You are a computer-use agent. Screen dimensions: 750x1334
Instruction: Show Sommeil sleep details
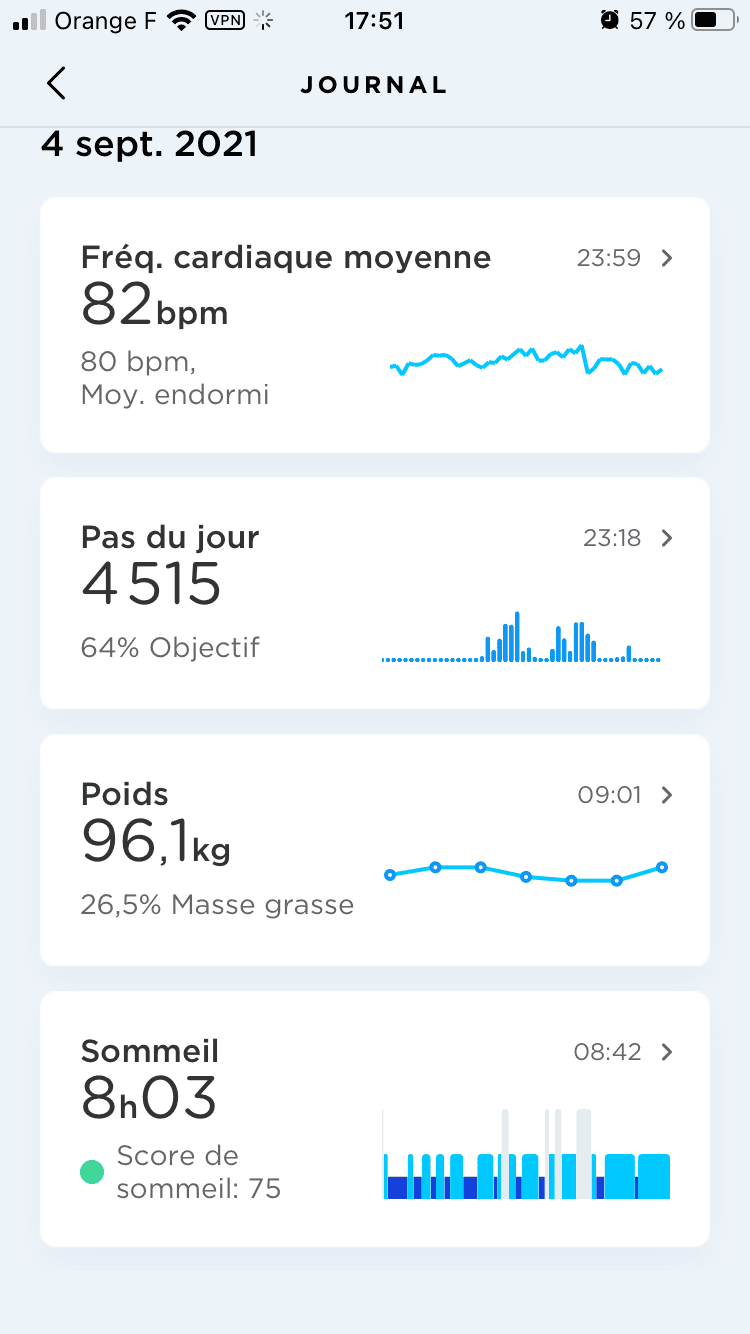(x=374, y=1118)
